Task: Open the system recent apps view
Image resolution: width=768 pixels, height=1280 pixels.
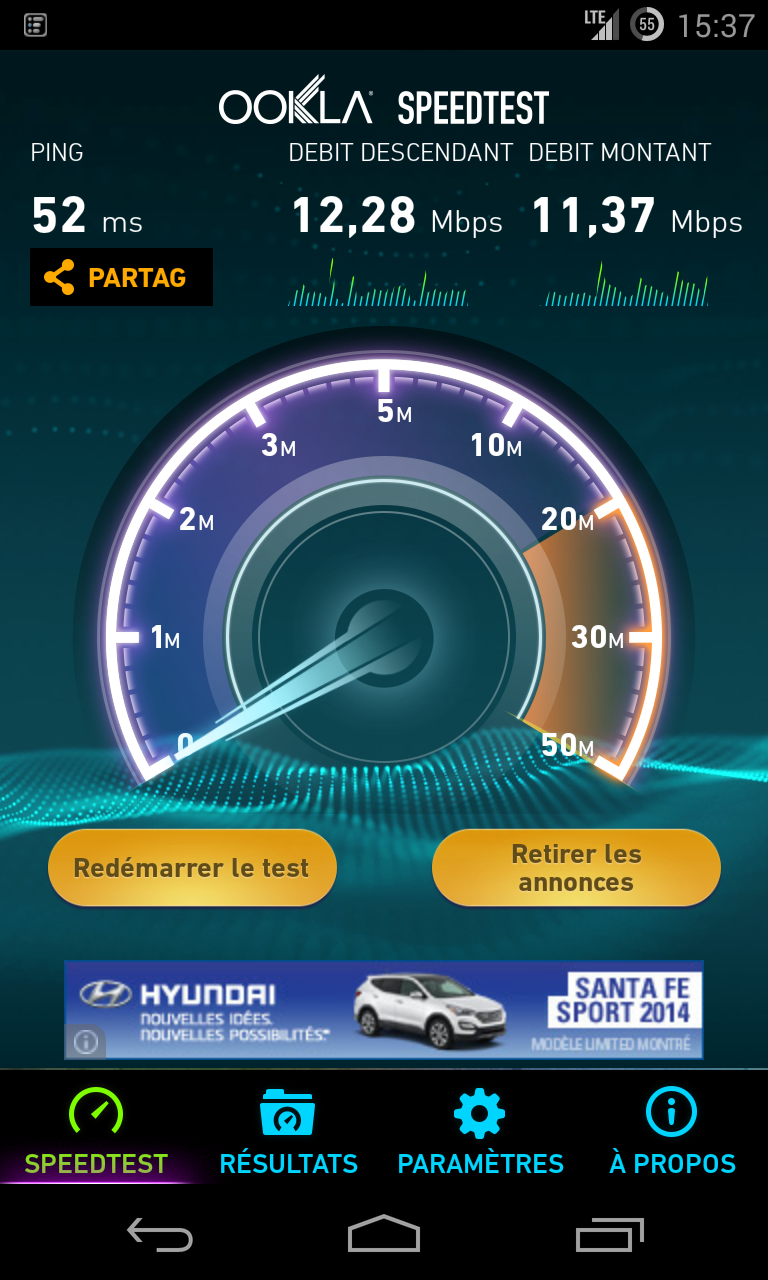Action: click(x=609, y=1235)
